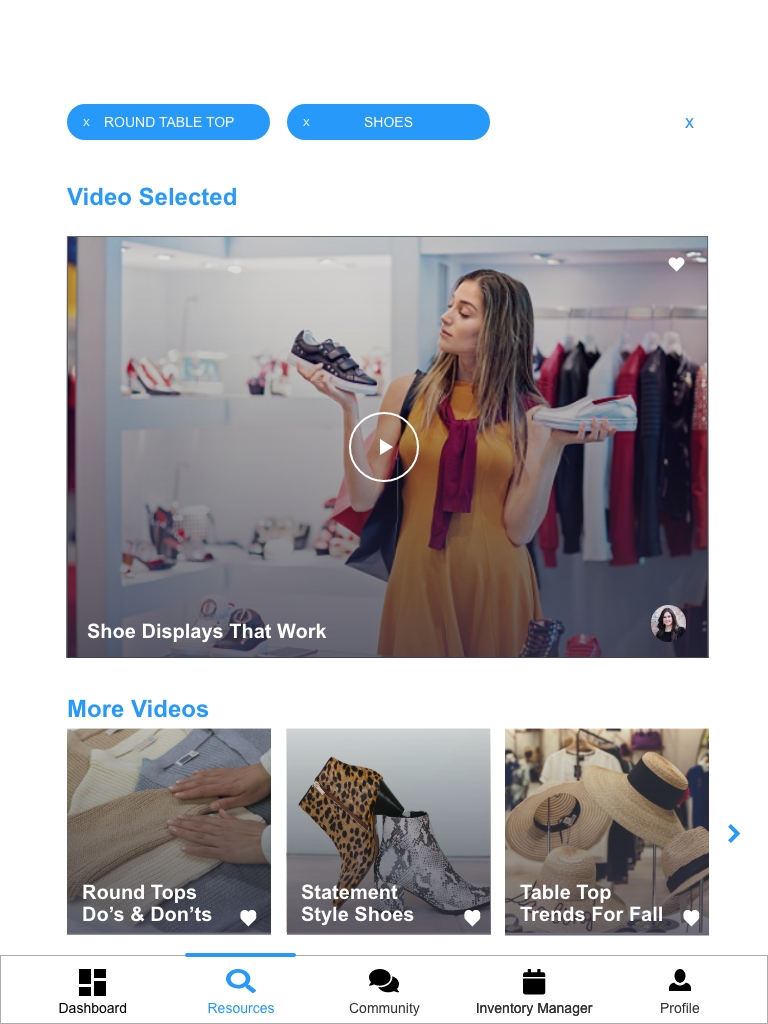Go to the Dashboard tab
768x1024 pixels.
[93, 990]
